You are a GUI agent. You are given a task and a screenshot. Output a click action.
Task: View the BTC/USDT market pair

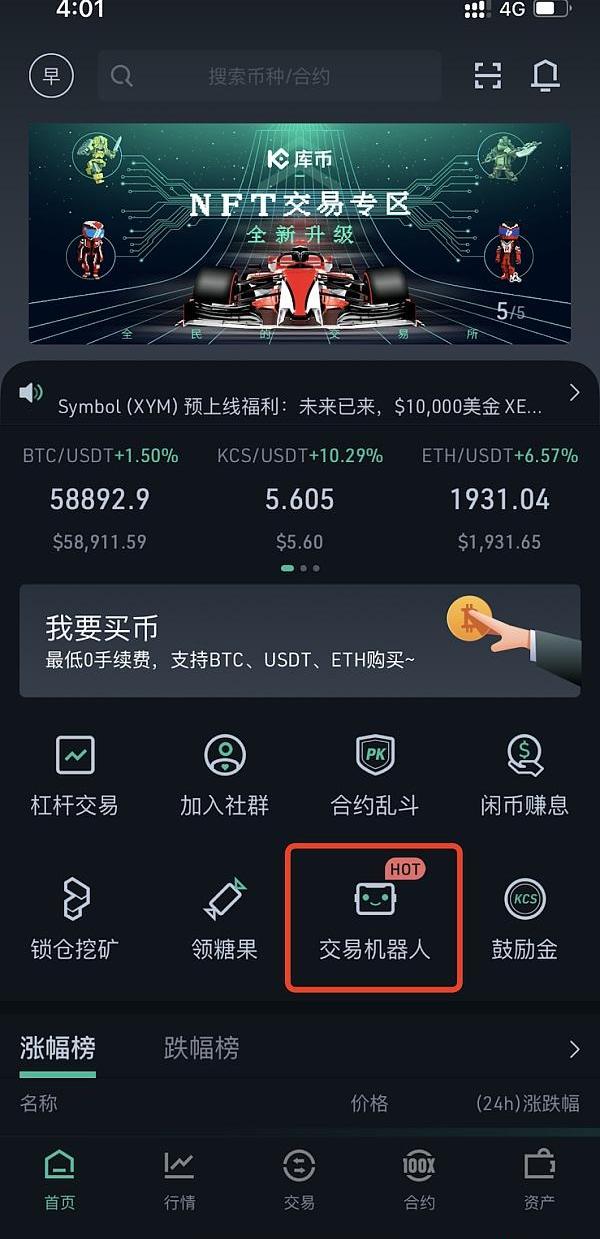coord(100,500)
